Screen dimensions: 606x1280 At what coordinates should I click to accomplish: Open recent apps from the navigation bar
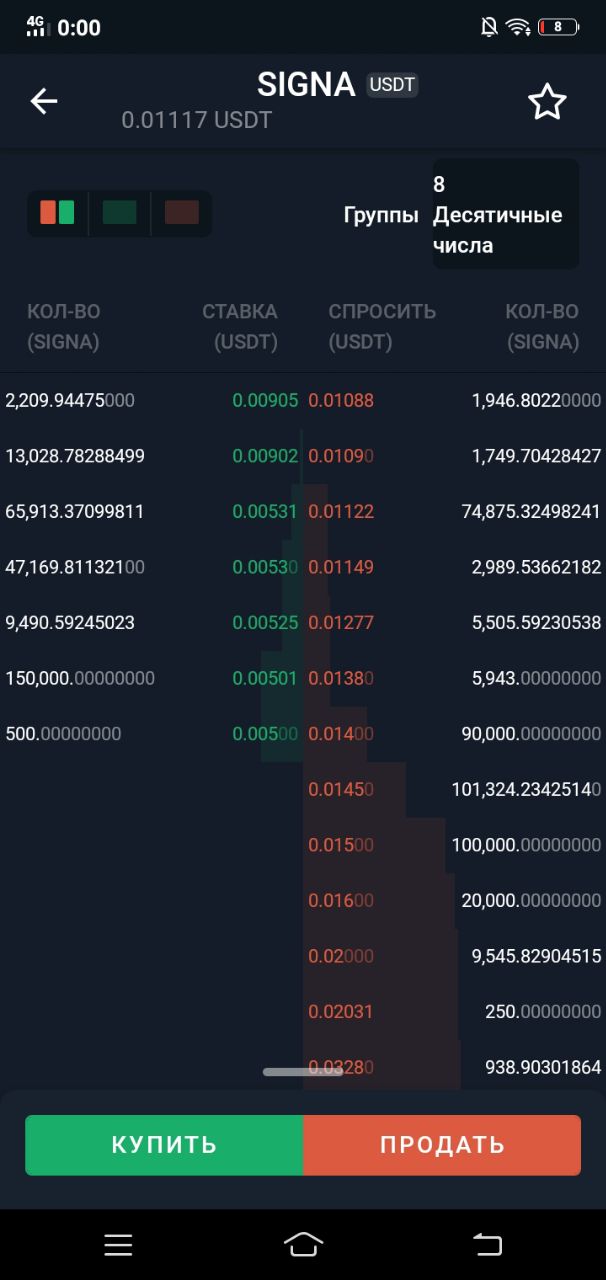click(x=118, y=1244)
